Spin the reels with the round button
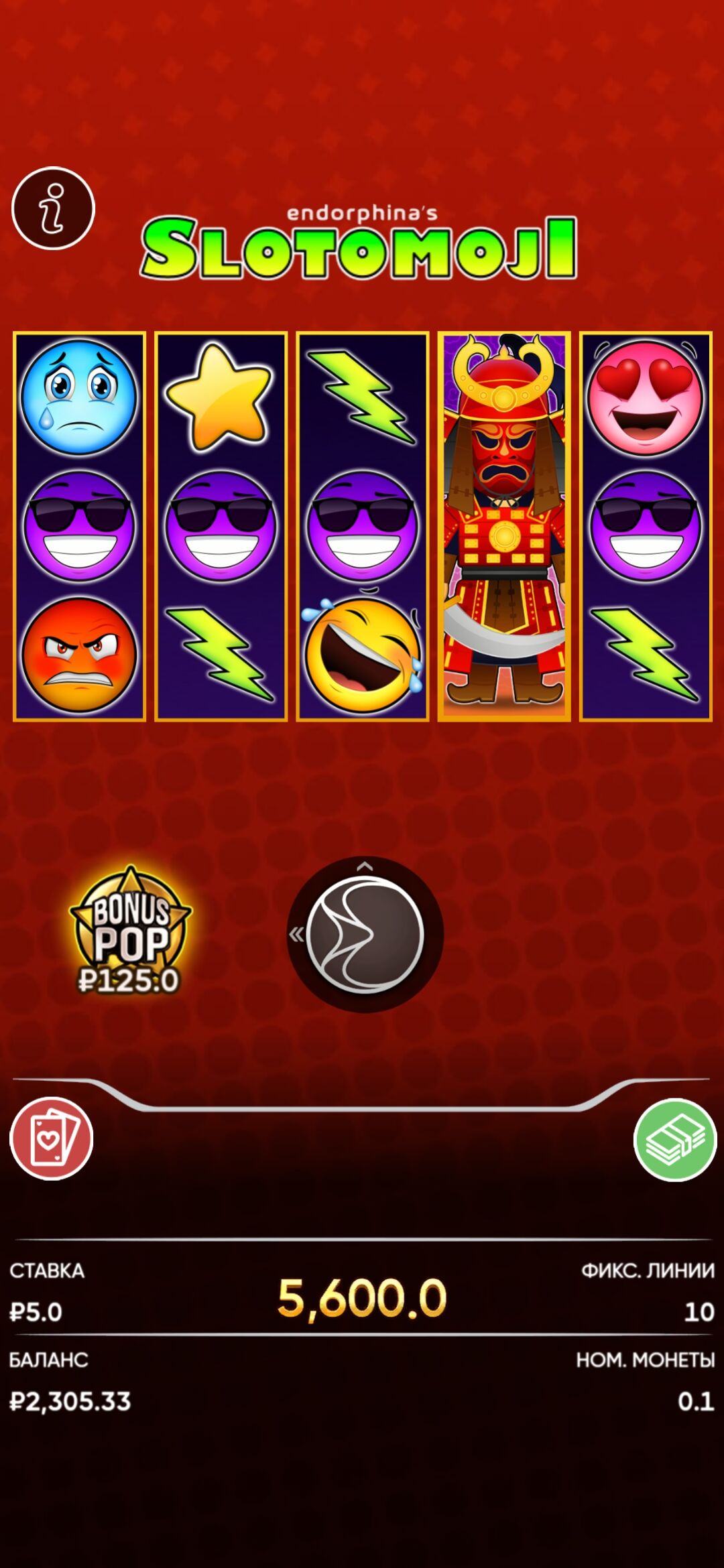The height and width of the screenshot is (1568, 724). (365, 935)
